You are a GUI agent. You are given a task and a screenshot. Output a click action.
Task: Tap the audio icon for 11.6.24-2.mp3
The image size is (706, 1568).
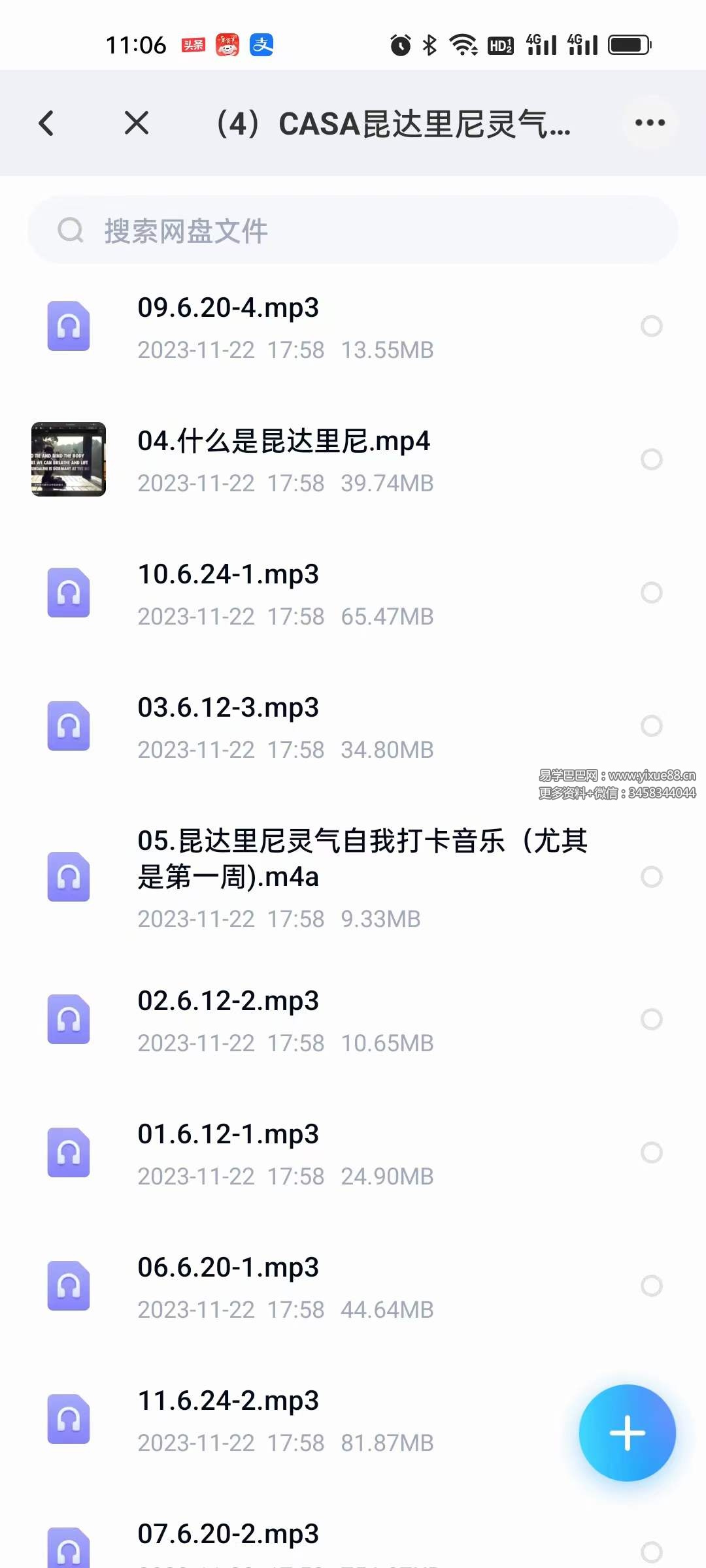68,1416
